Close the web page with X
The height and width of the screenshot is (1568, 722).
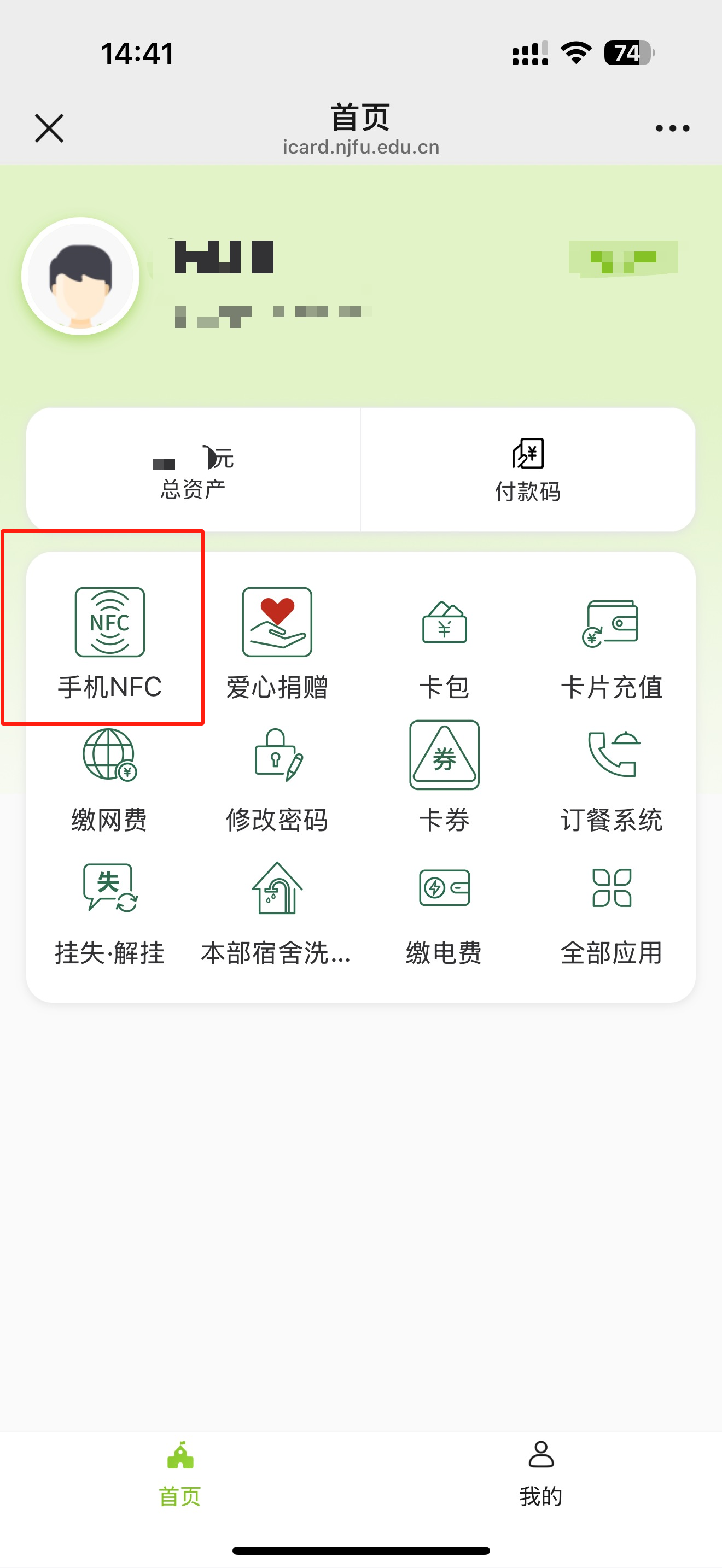(49, 128)
